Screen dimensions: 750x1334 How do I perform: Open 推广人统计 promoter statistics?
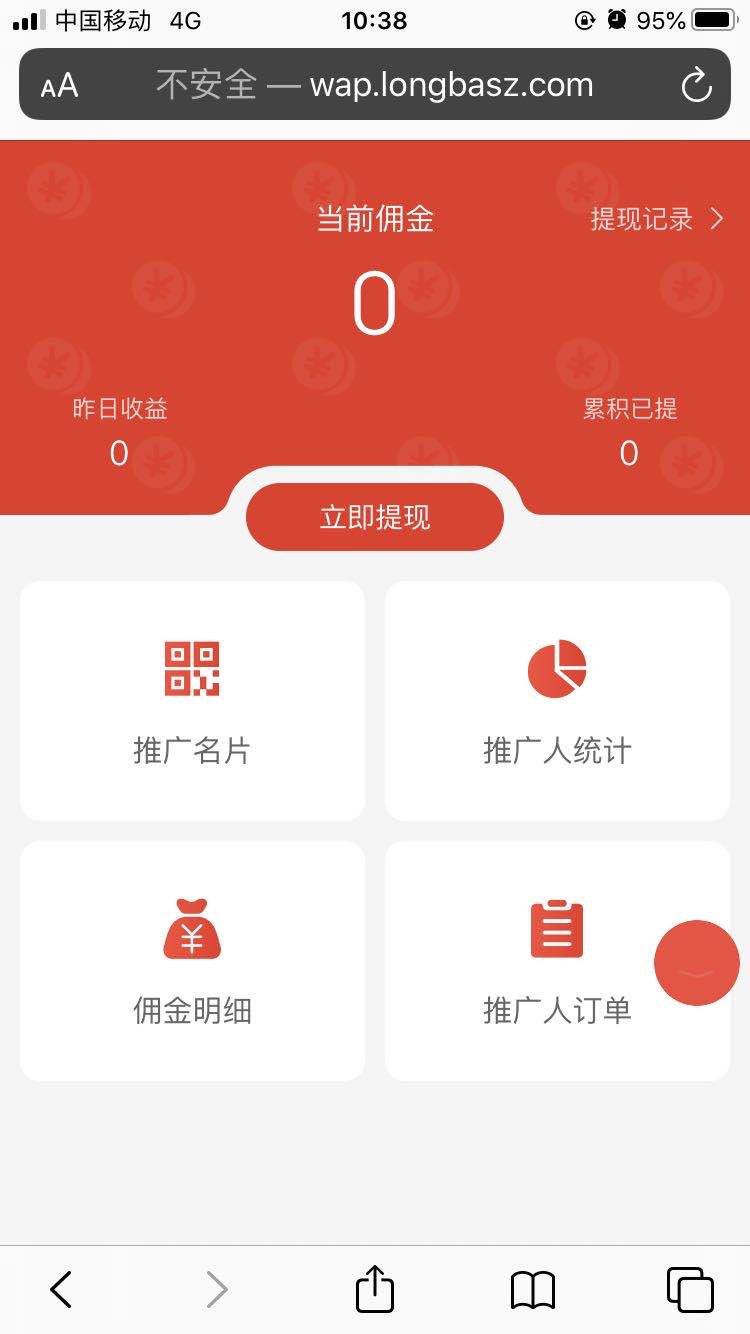click(x=557, y=701)
